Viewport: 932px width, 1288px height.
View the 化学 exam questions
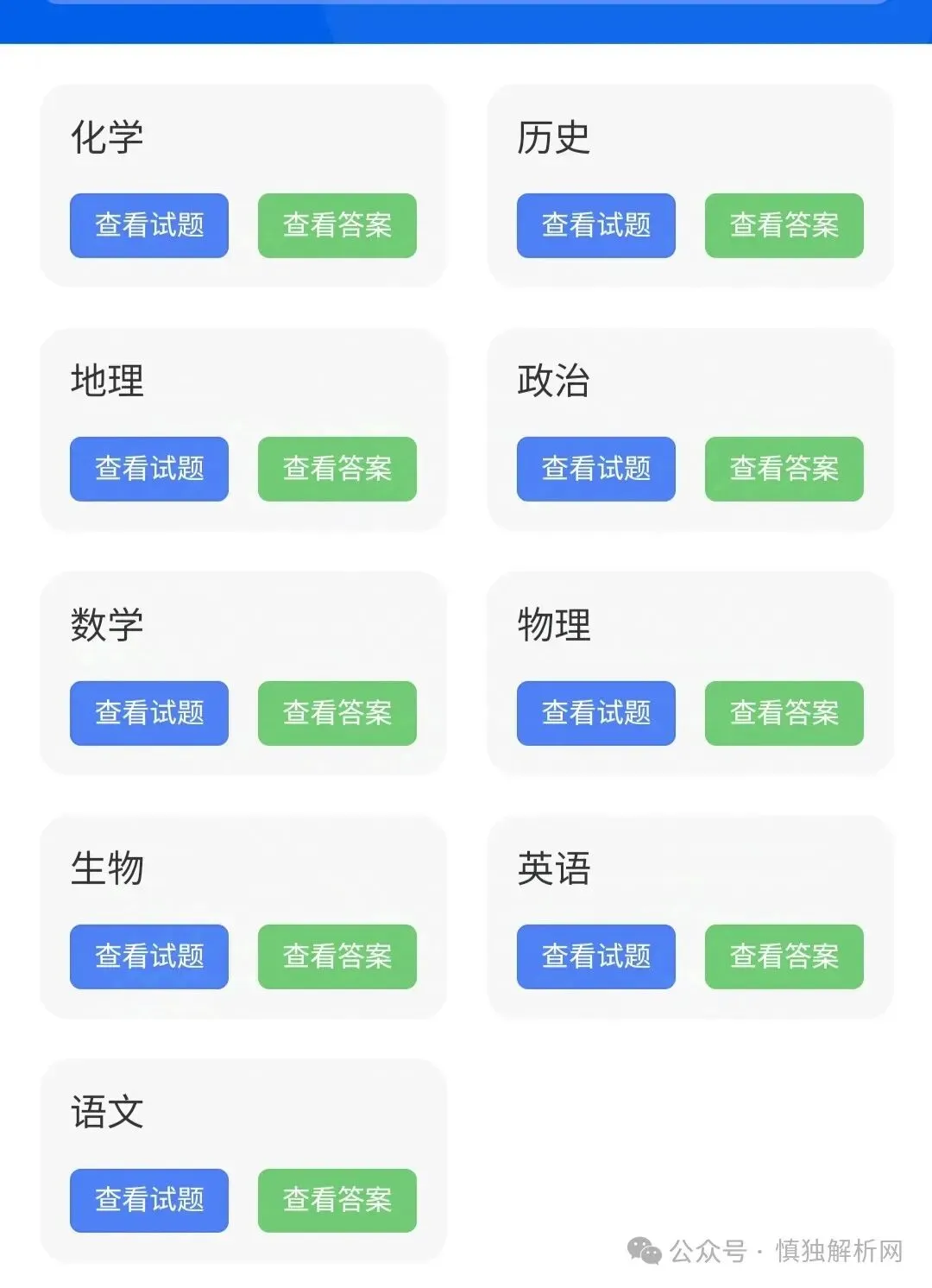149,225
